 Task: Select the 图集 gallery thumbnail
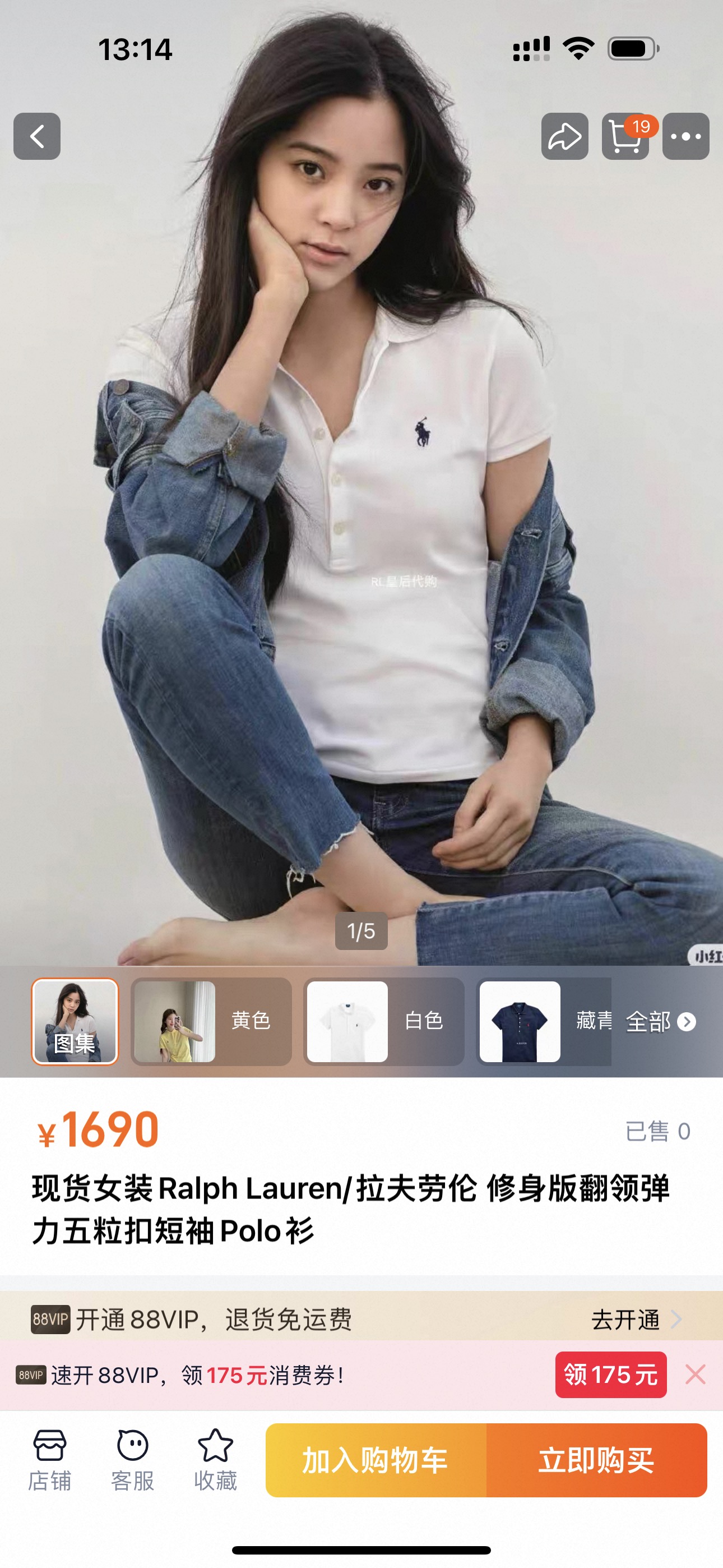(x=75, y=1021)
